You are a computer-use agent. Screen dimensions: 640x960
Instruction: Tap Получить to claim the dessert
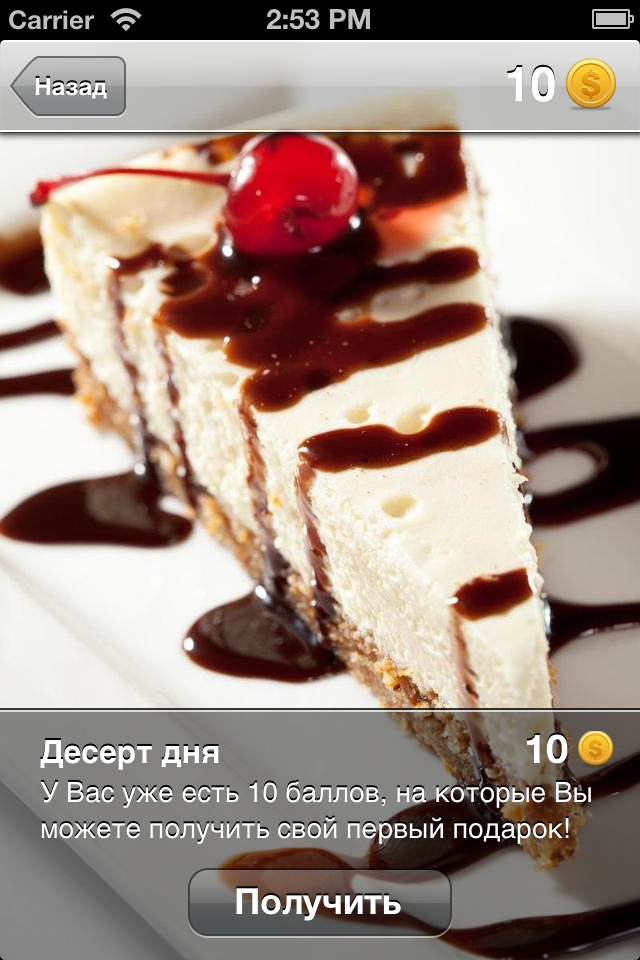[x=319, y=902]
